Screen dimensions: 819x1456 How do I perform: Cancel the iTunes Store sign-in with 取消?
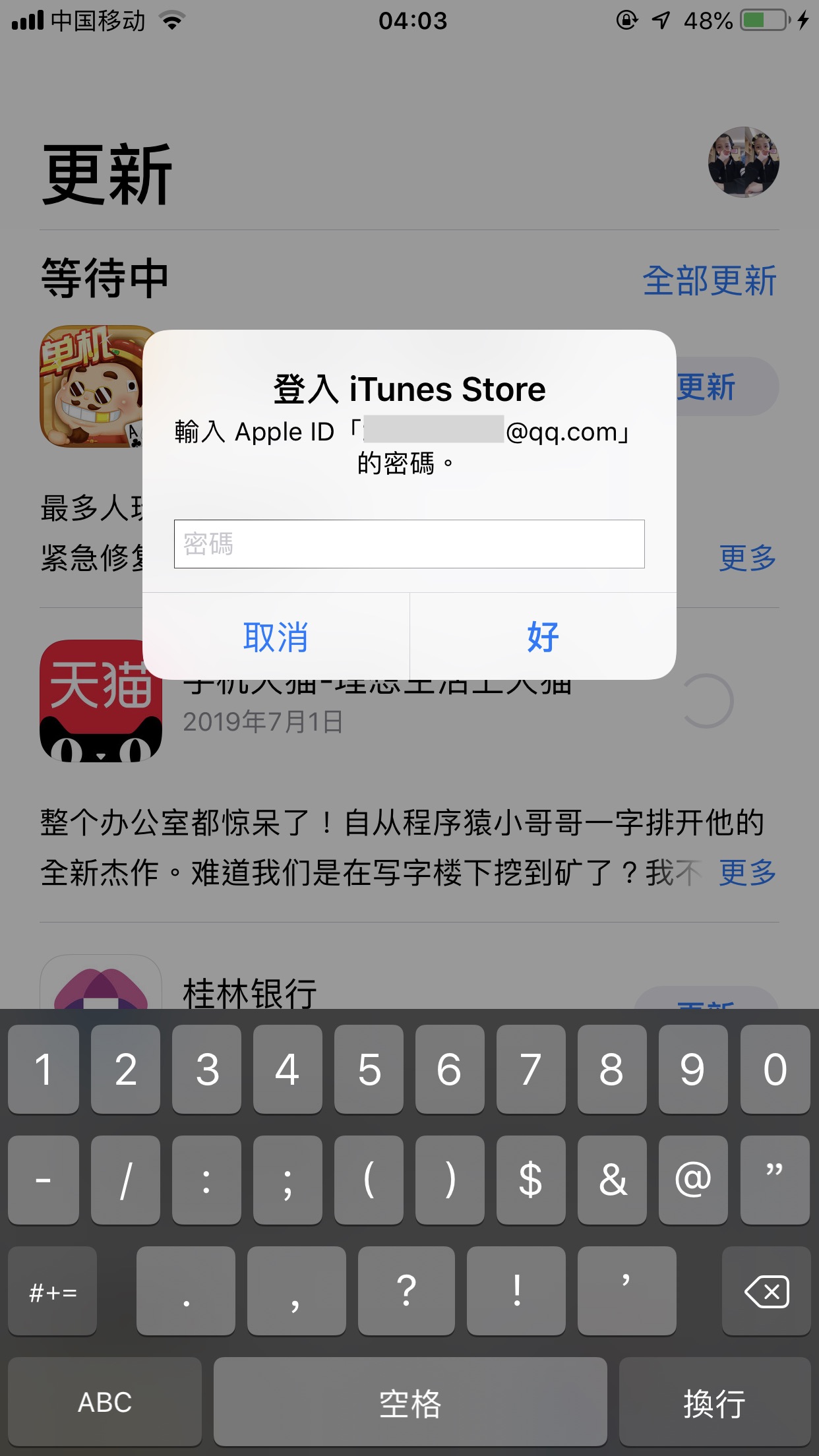(276, 637)
